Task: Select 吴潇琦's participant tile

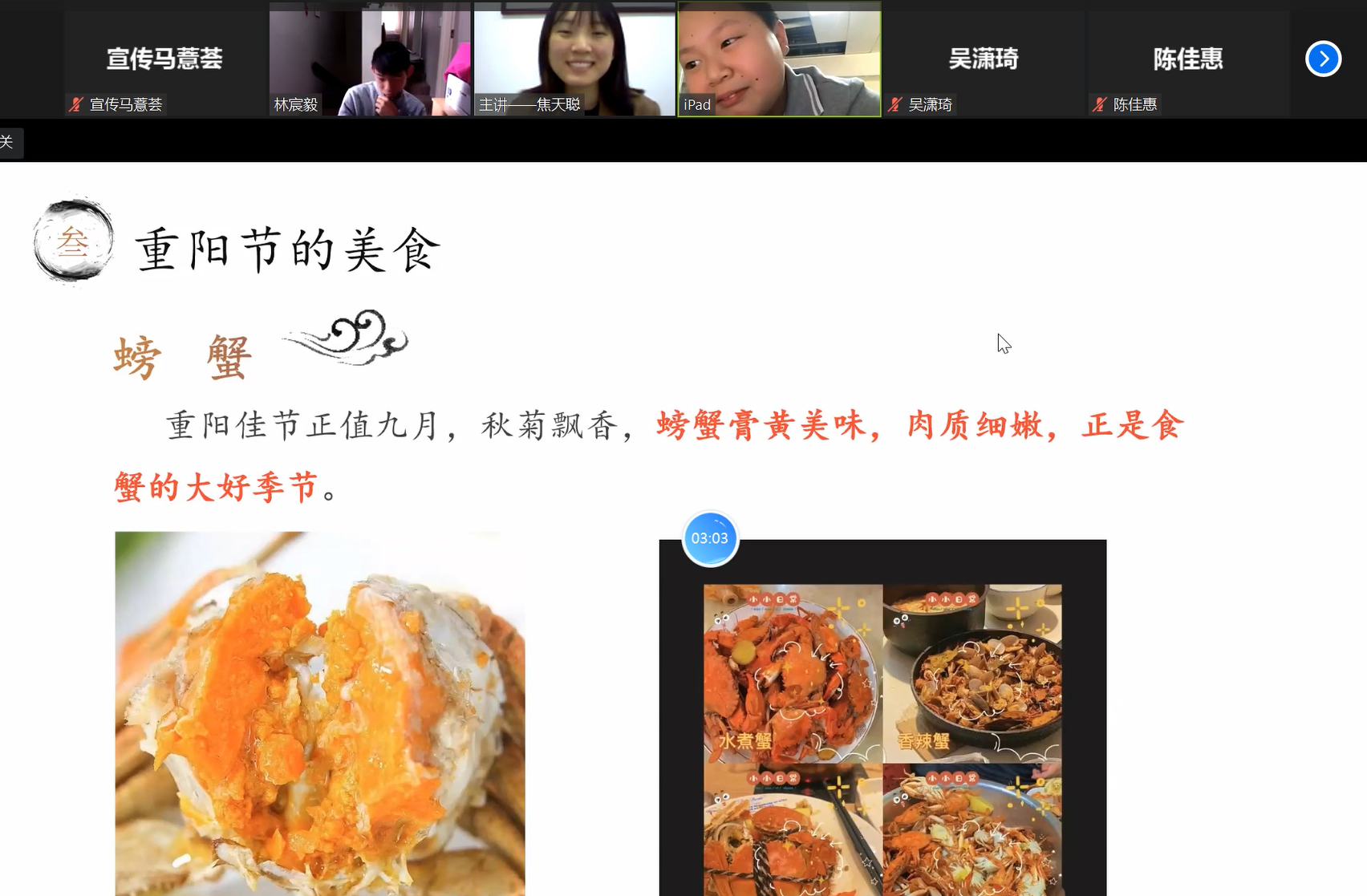Action: (984, 59)
